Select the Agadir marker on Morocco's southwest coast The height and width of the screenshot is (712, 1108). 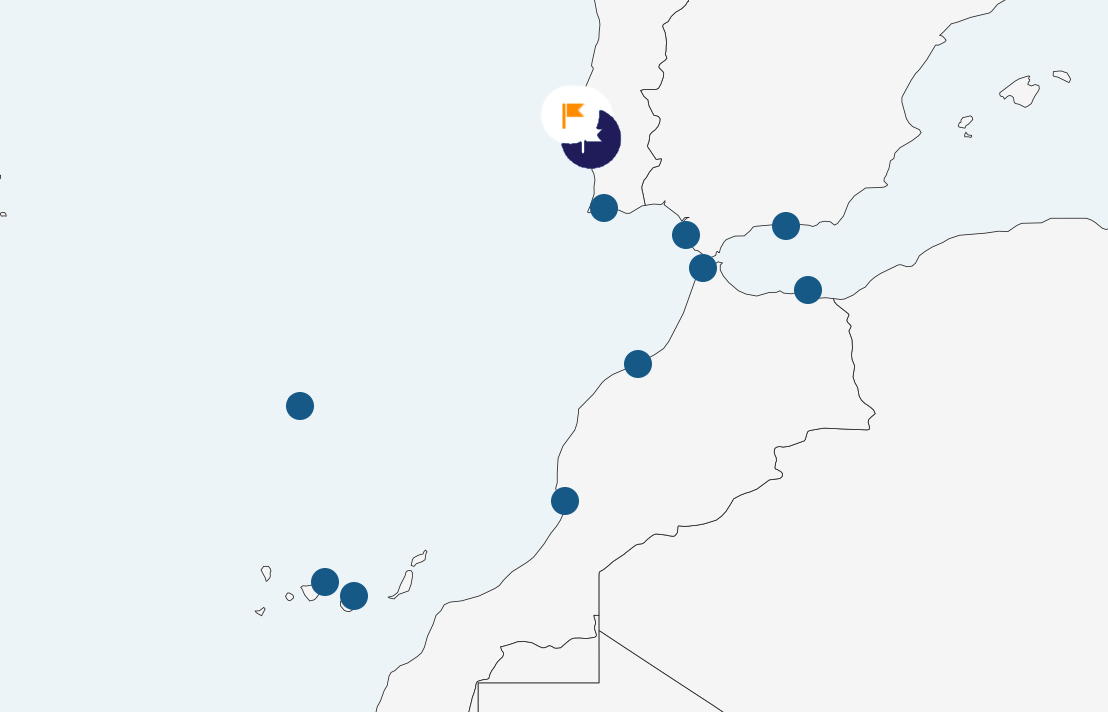[565, 501]
